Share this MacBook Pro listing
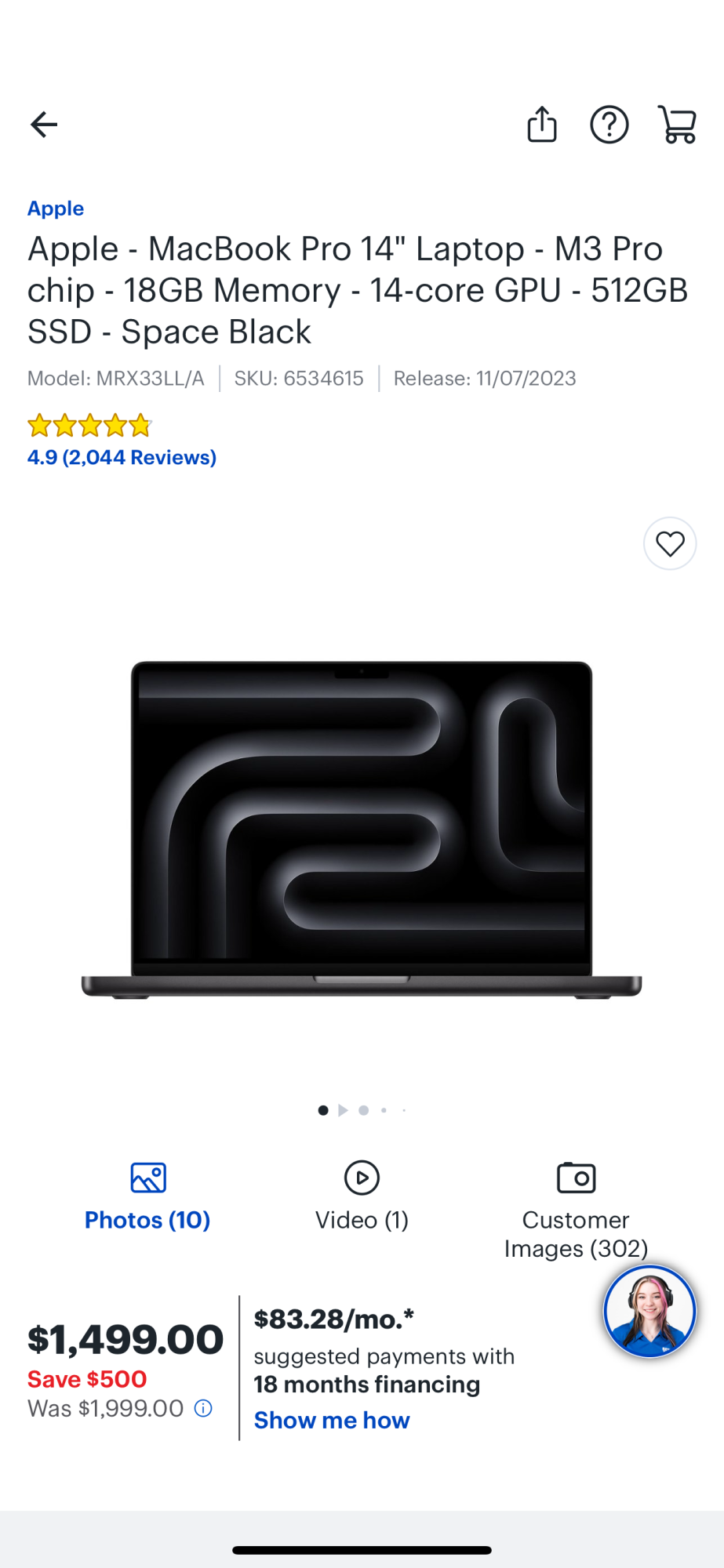Image resolution: width=724 pixels, height=1568 pixels. point(541,125)
